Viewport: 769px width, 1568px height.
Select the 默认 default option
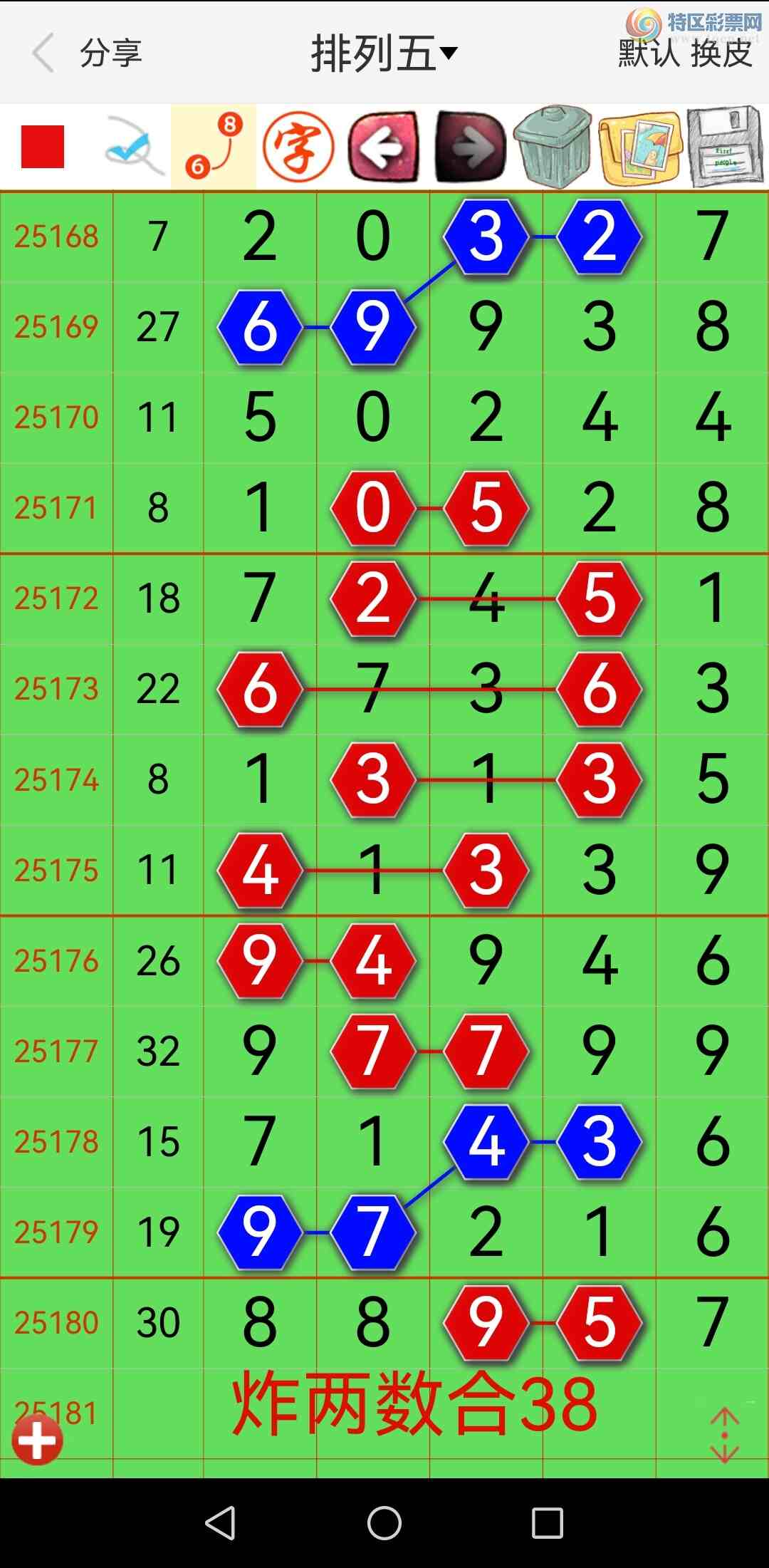[648, 53]
